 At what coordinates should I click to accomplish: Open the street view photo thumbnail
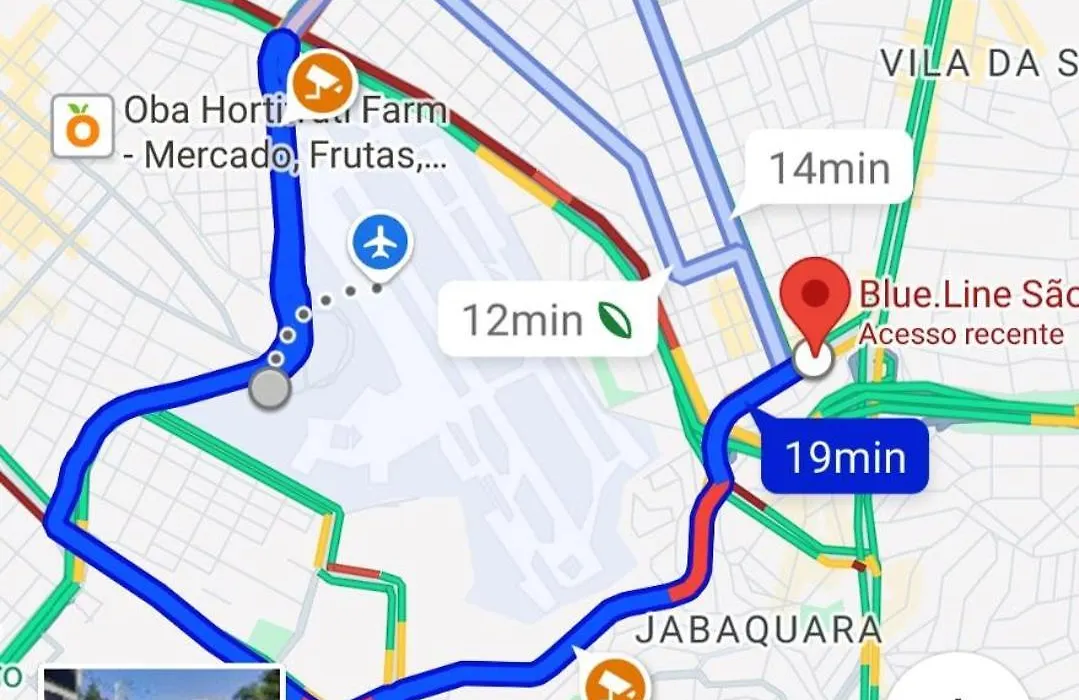(163, 684)
